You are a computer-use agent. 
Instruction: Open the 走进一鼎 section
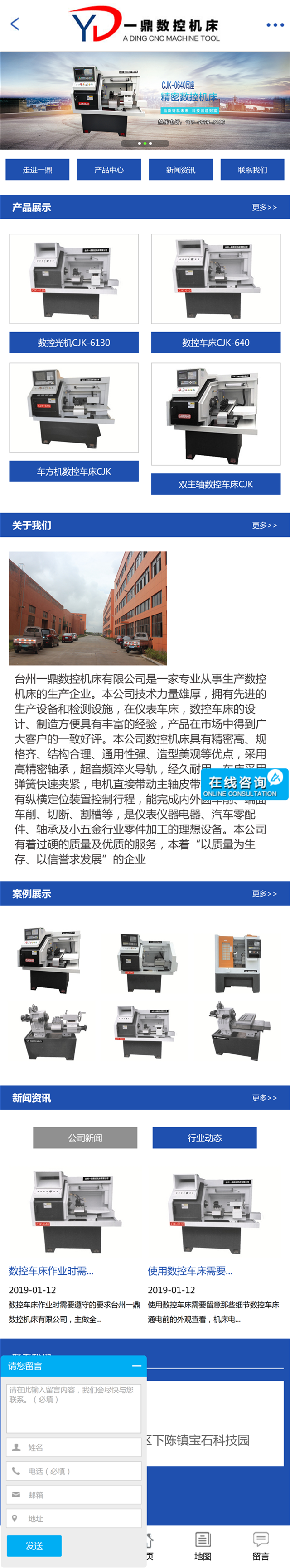click(x=37, y=170)
